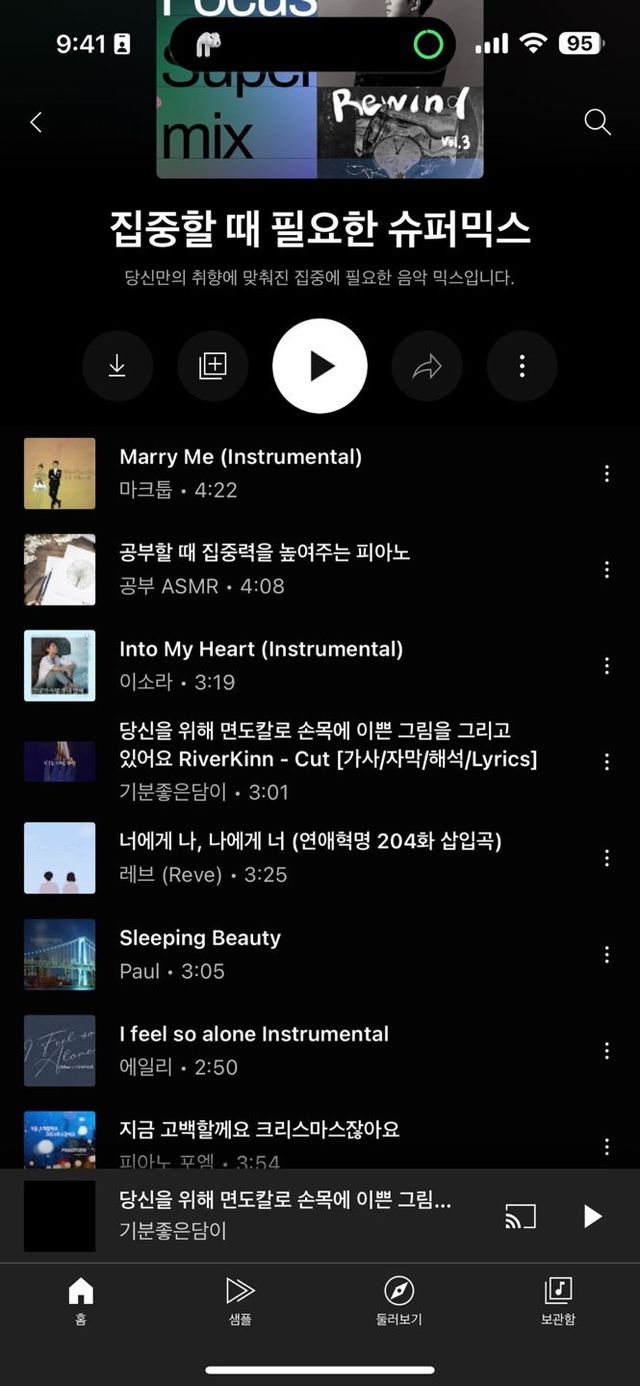Resume playback in the mini player
Viewport: 640px width, 1386px height.
click(592, 1216)
